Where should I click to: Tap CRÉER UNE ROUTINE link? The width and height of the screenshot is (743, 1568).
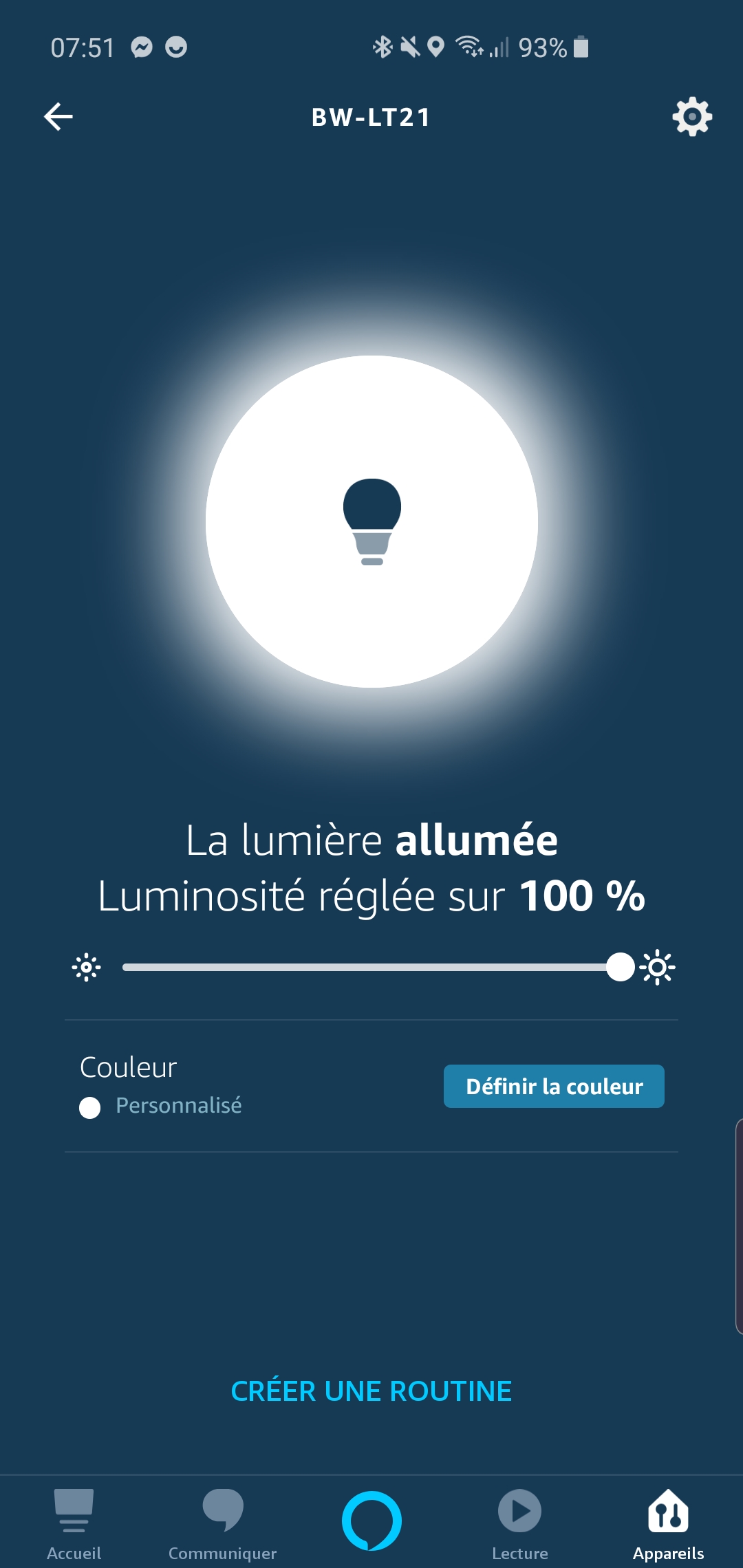371,1391
